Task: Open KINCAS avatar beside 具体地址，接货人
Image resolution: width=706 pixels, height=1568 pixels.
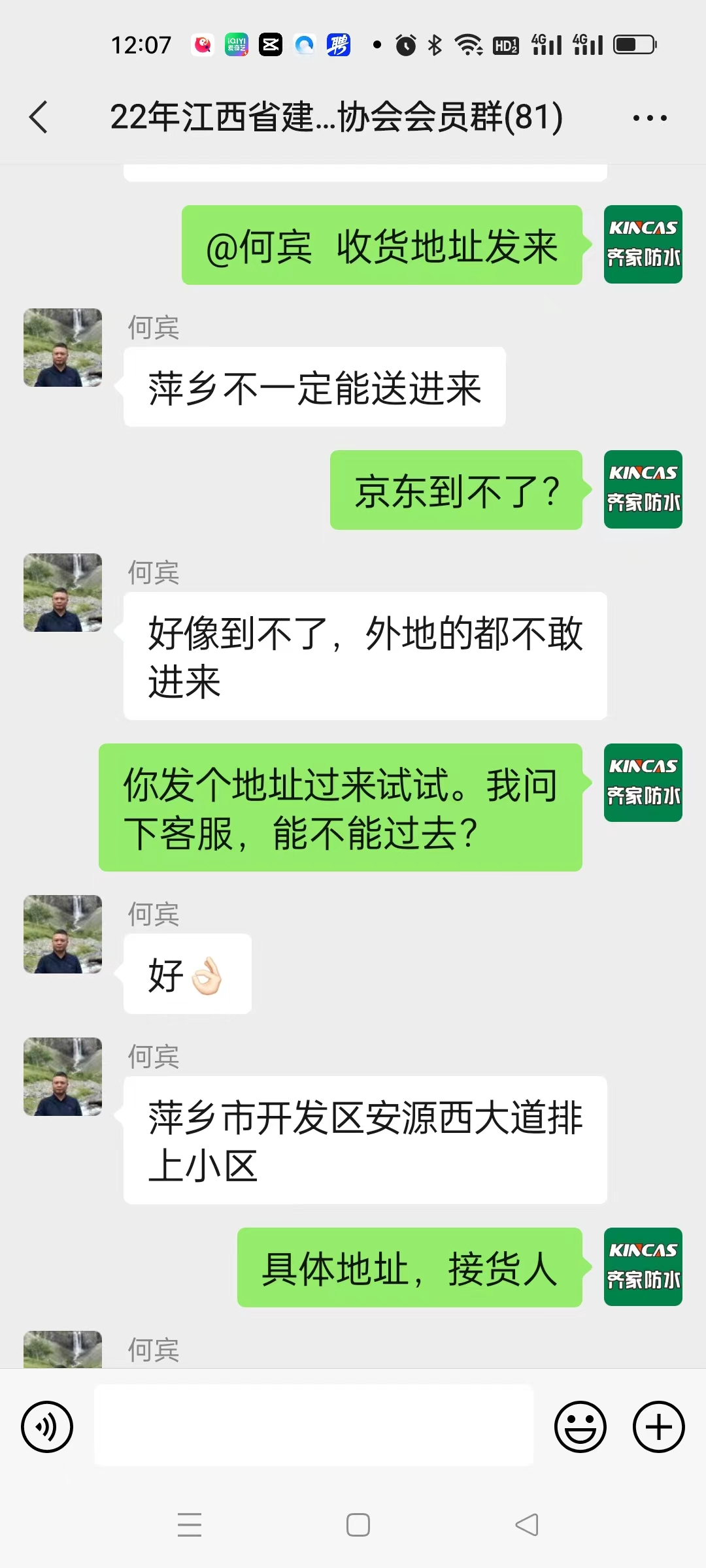Action: [x=643, y=1267]
